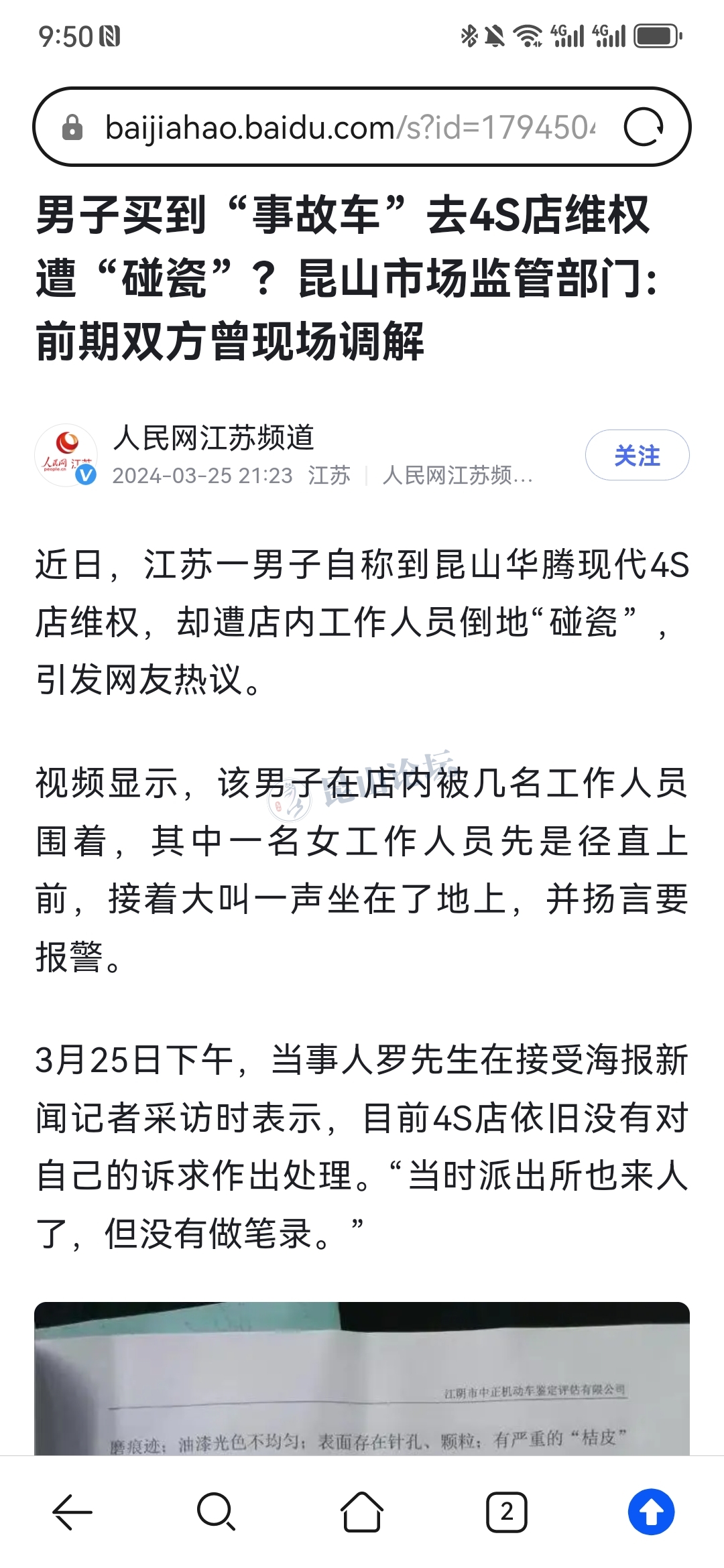Reload the page with the refresh icon
Image resolution: width=724 pixels, height=1568 pixels.
(643, 127)
